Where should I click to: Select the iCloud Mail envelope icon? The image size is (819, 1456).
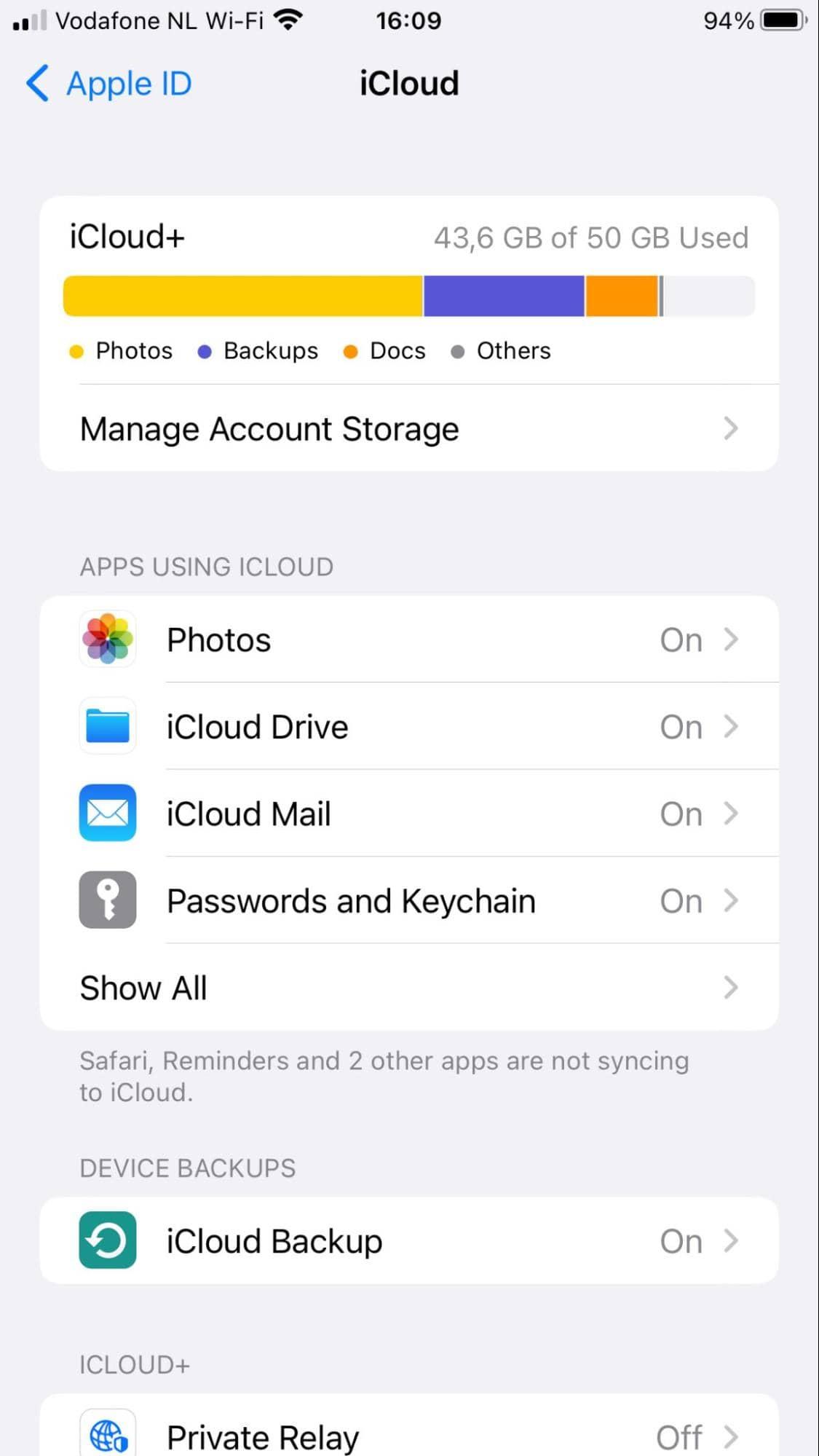point(107,814)
